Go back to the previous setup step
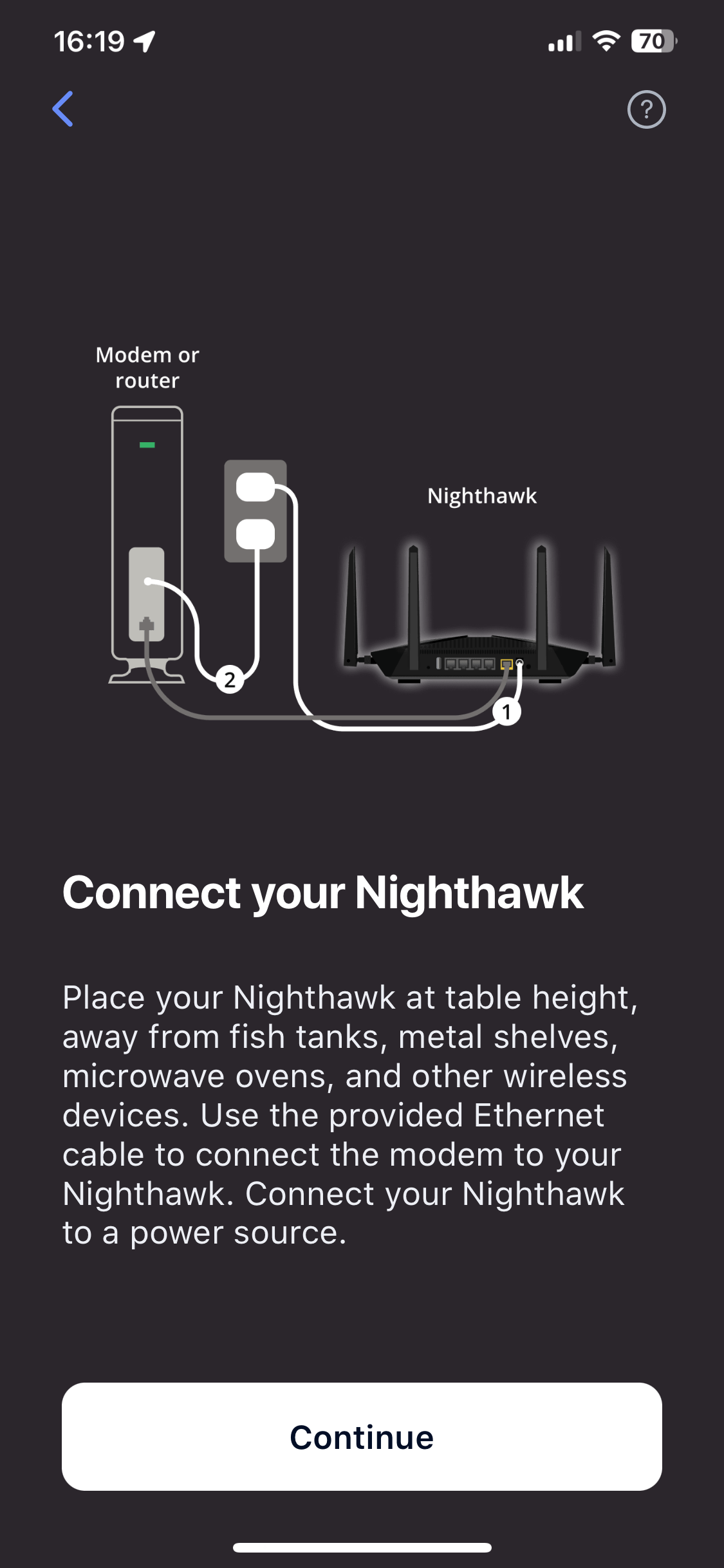Viewport: 724px width, 1568px height. (63, 109)
